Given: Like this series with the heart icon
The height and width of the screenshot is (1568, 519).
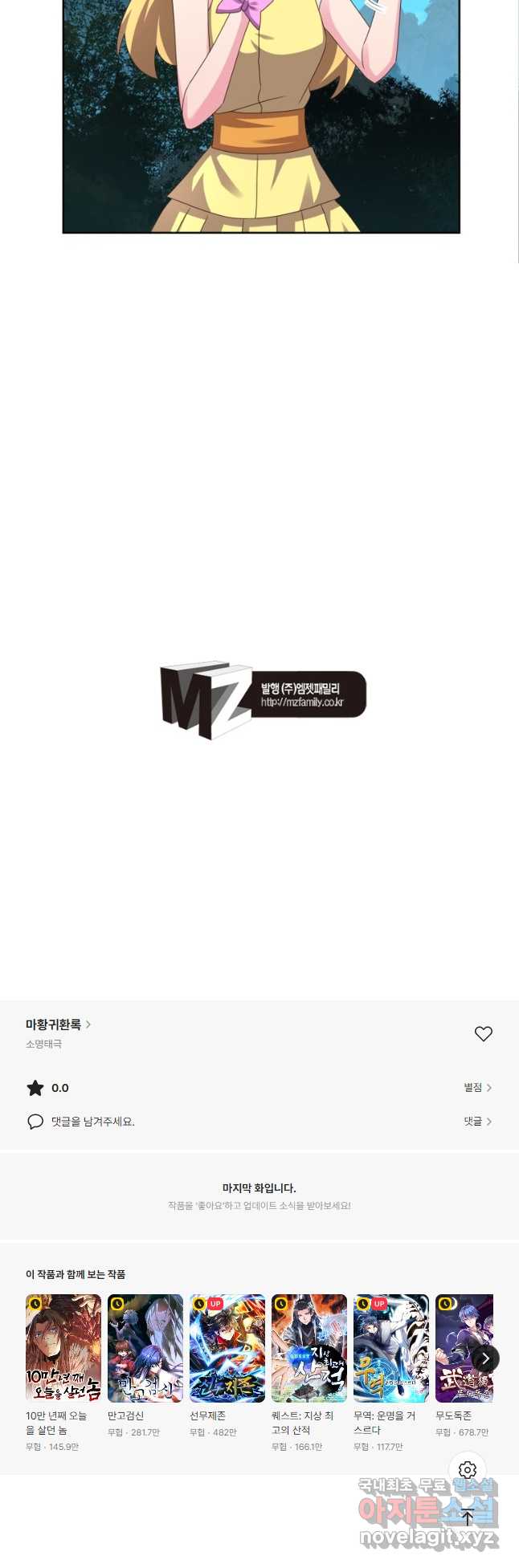Looking at the screenshot, I should [x=483, y=1034].
